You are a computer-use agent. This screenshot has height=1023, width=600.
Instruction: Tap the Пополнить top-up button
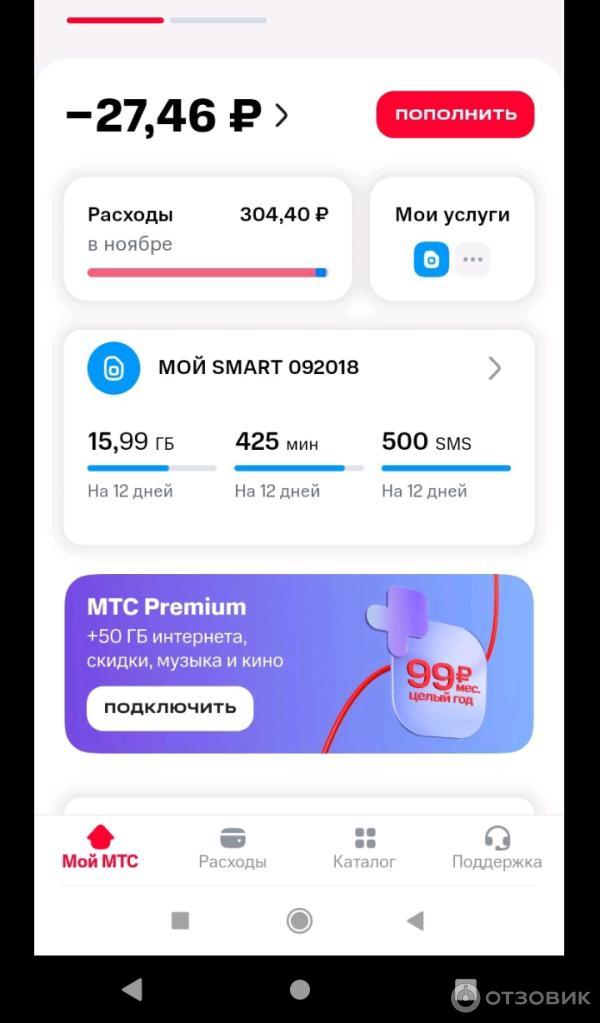click(x=455, y=114)
